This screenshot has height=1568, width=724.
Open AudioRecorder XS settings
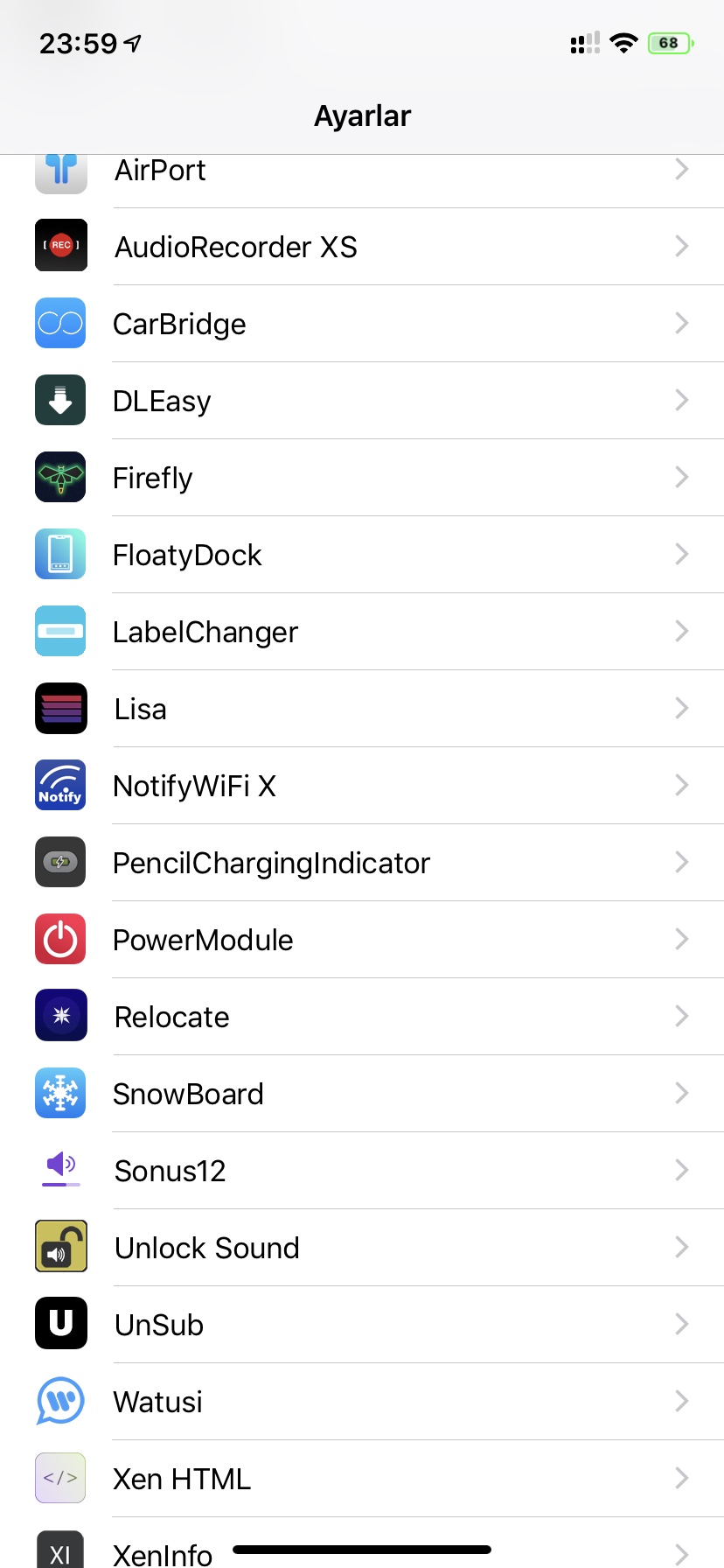pos(362,247)
